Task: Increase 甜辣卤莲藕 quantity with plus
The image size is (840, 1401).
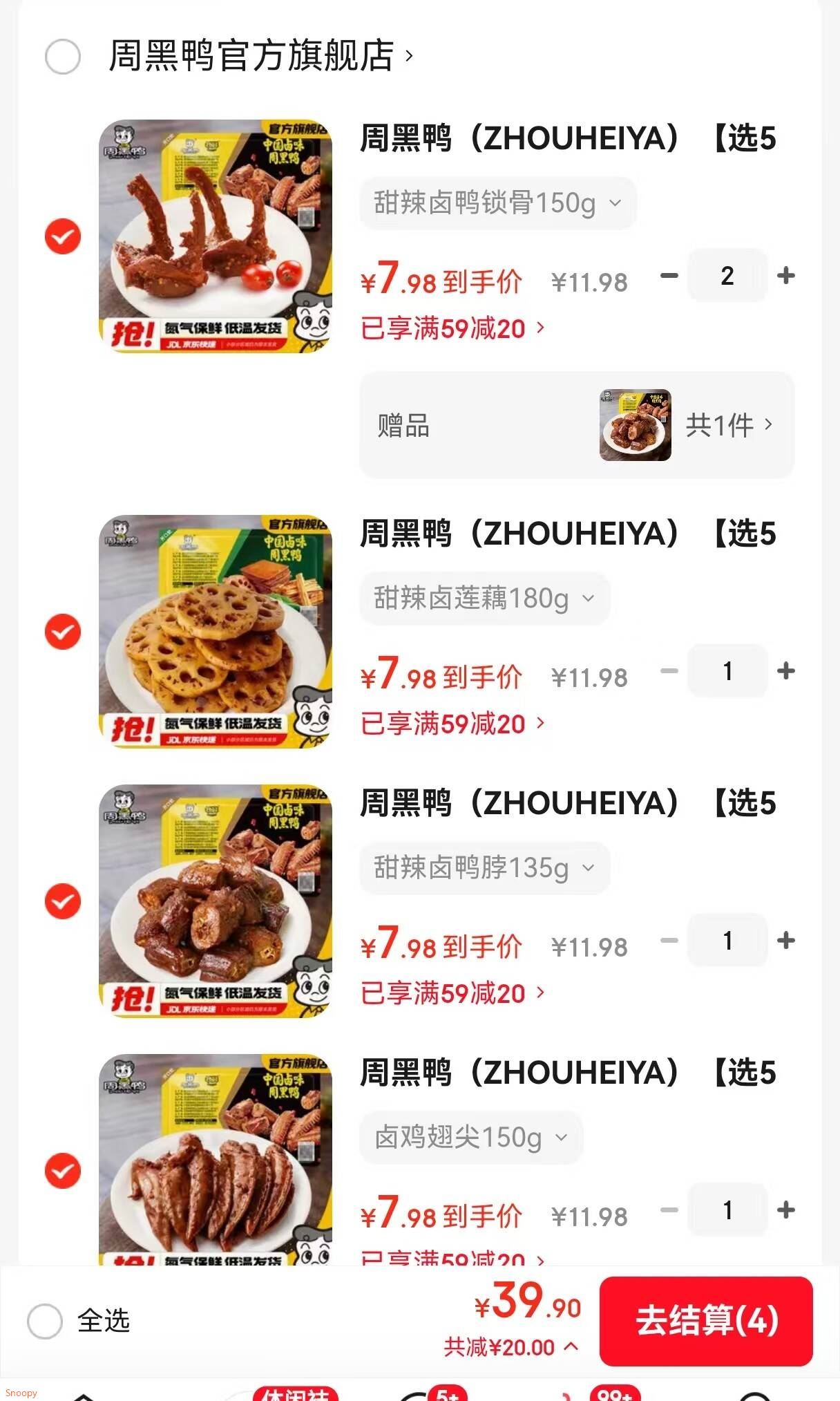Action: click(x=785, y=670)
